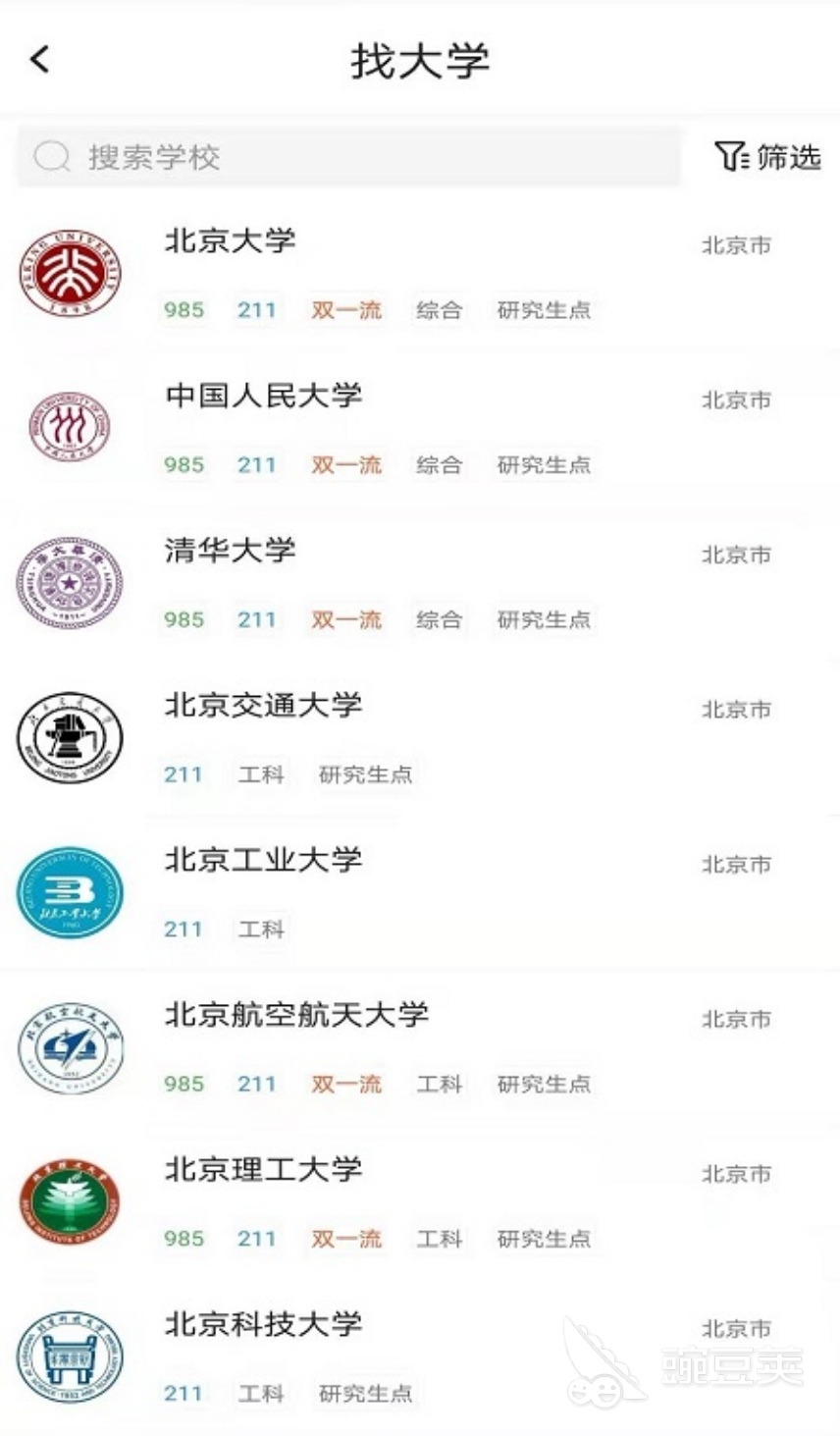The width and height of the screenshot is (840, 1436).
Task: Open 北京航空航天大学 details
Action: [x=420, y=1048]
